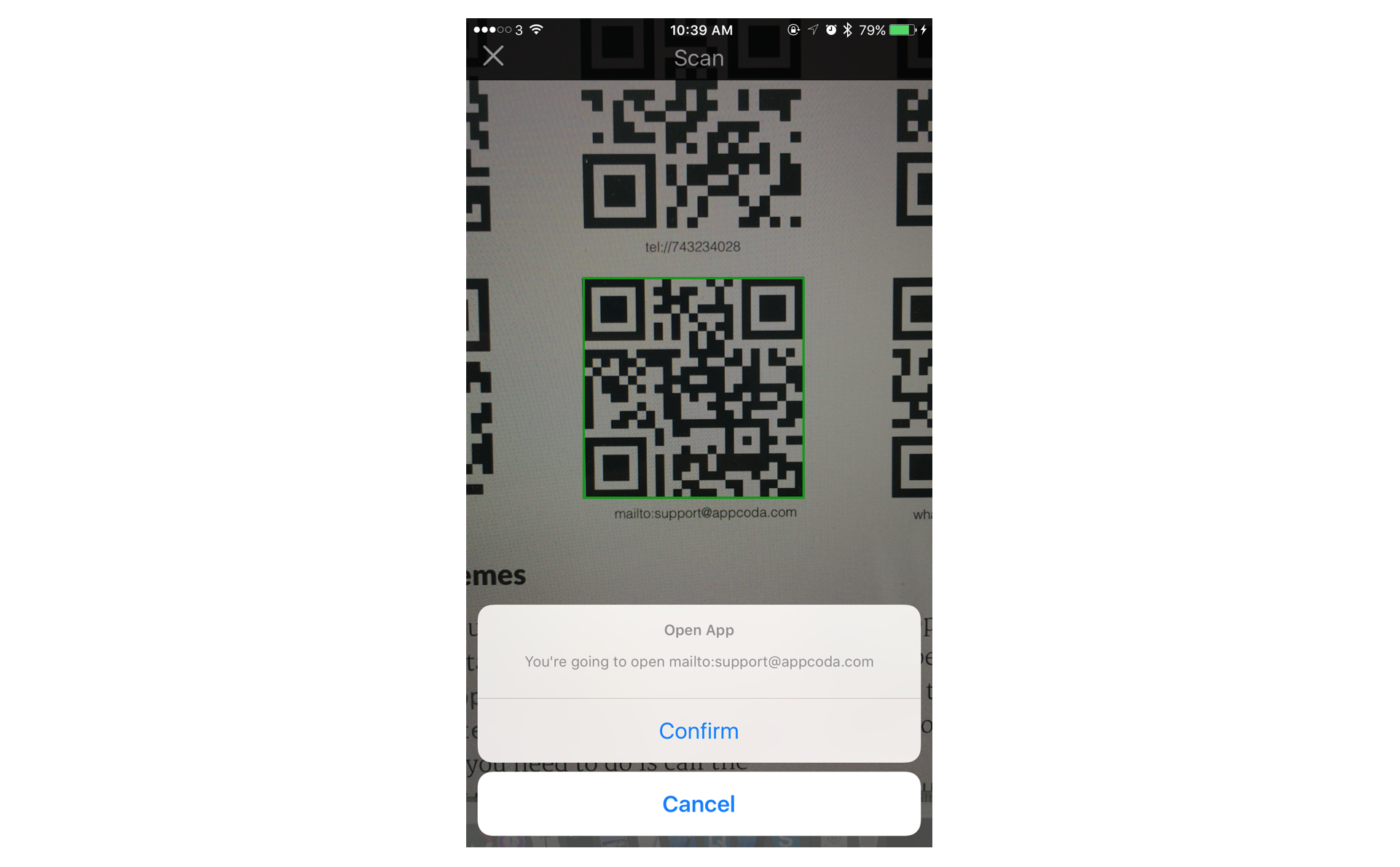Close the Scan screen
The width and height of the screenshot is (1400, 867).
pyautogui.click(x=493, y=56)
